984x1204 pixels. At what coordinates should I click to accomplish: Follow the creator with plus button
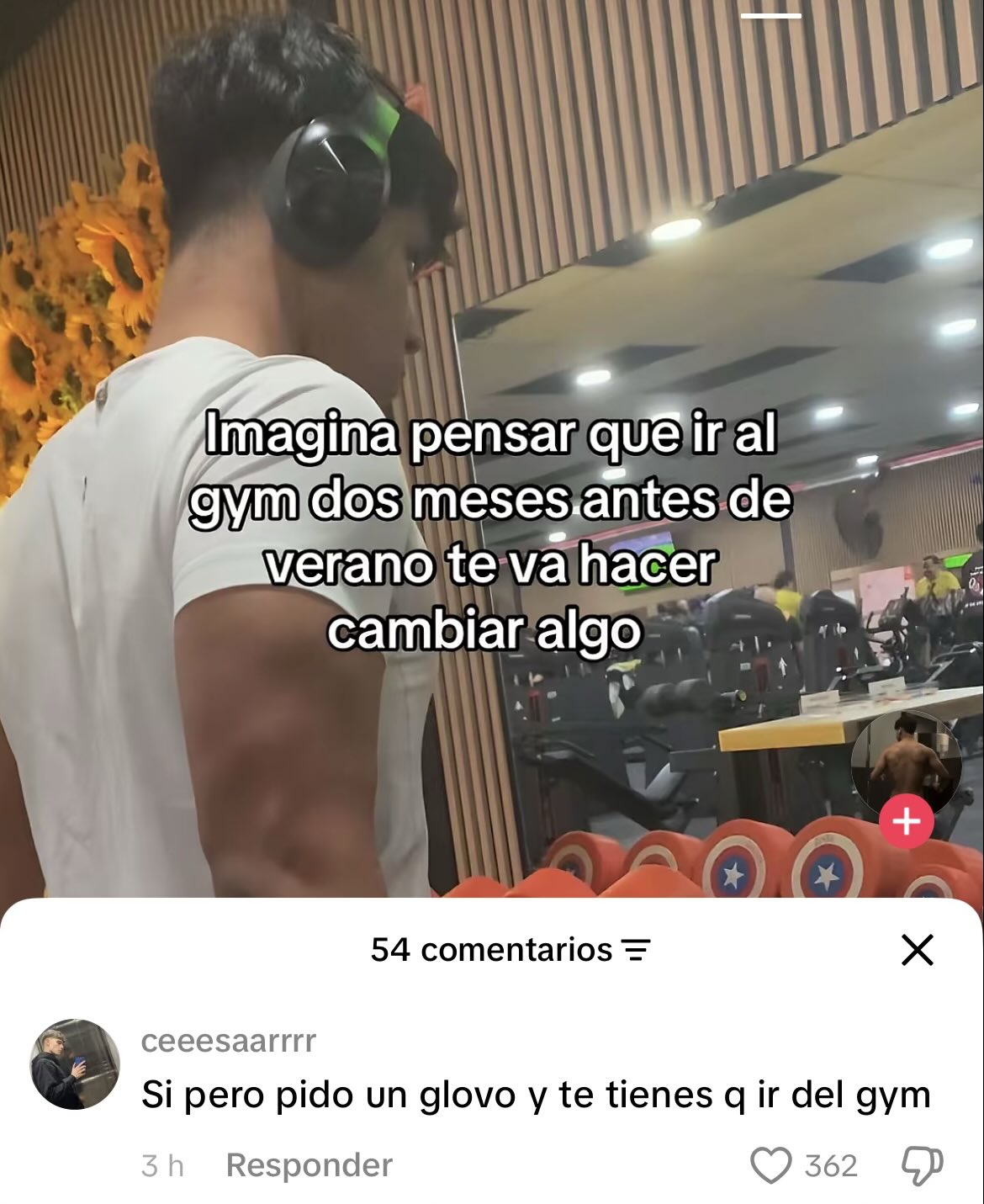coord(906,821)
